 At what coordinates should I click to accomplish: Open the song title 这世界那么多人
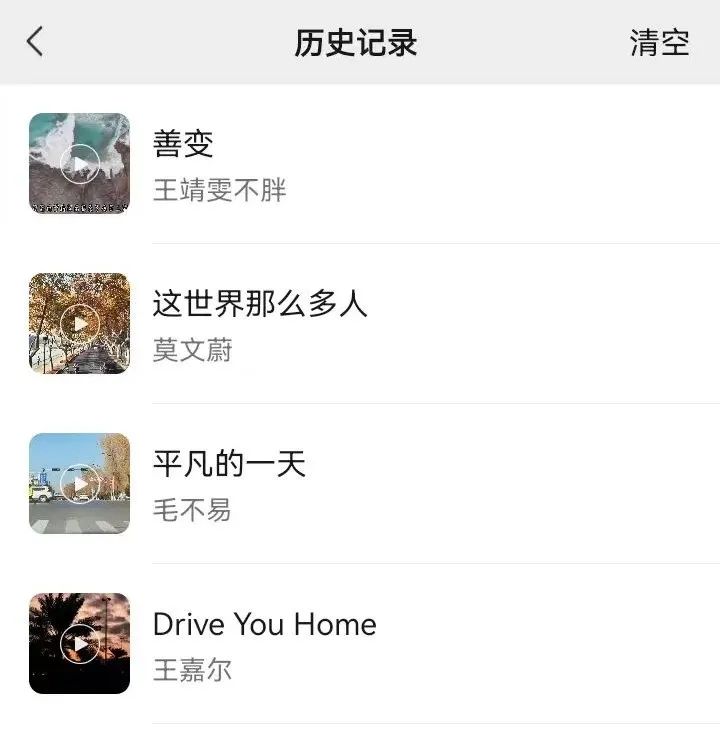(x=260, y=305)
